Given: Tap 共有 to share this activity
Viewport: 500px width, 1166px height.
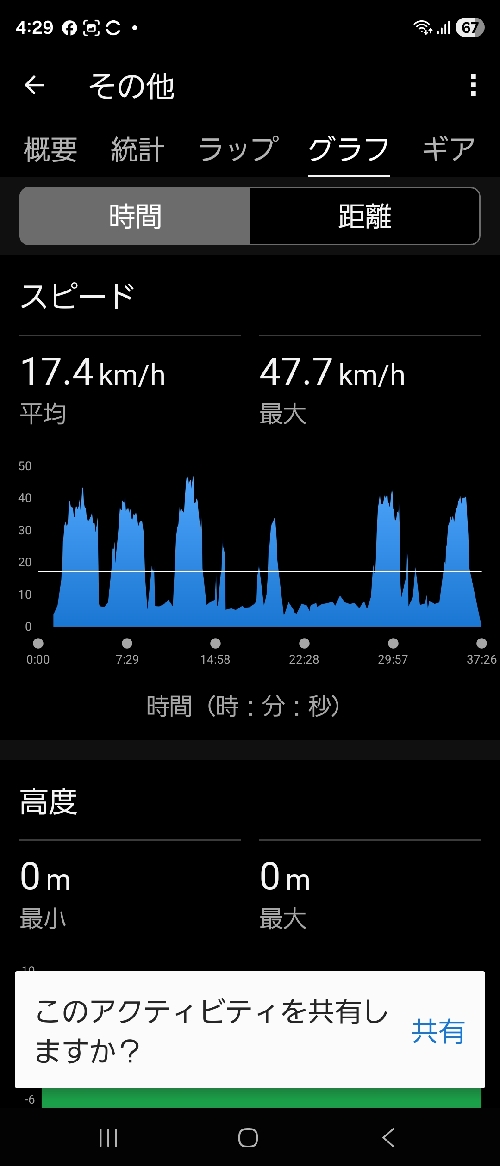Looking at the screenshot, I should tap(438, 1032).
